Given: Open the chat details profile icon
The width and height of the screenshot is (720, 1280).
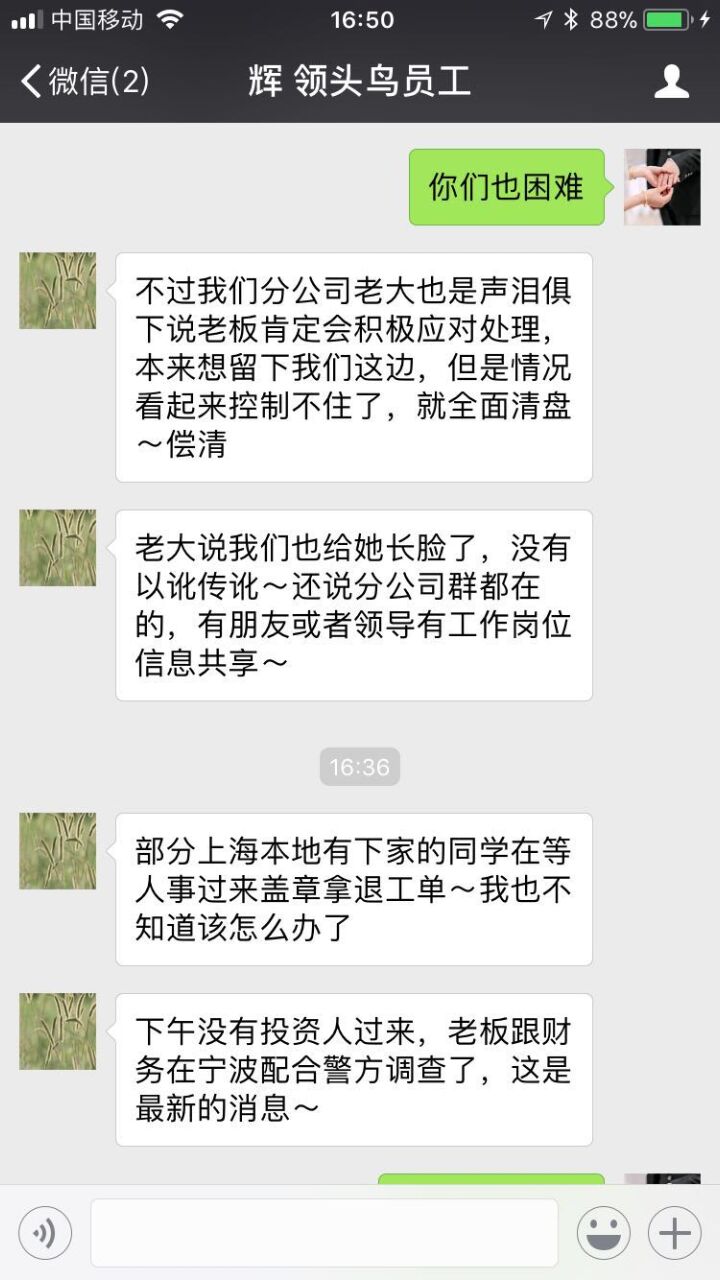Looking at the screenshot, I should pos(671,81).
